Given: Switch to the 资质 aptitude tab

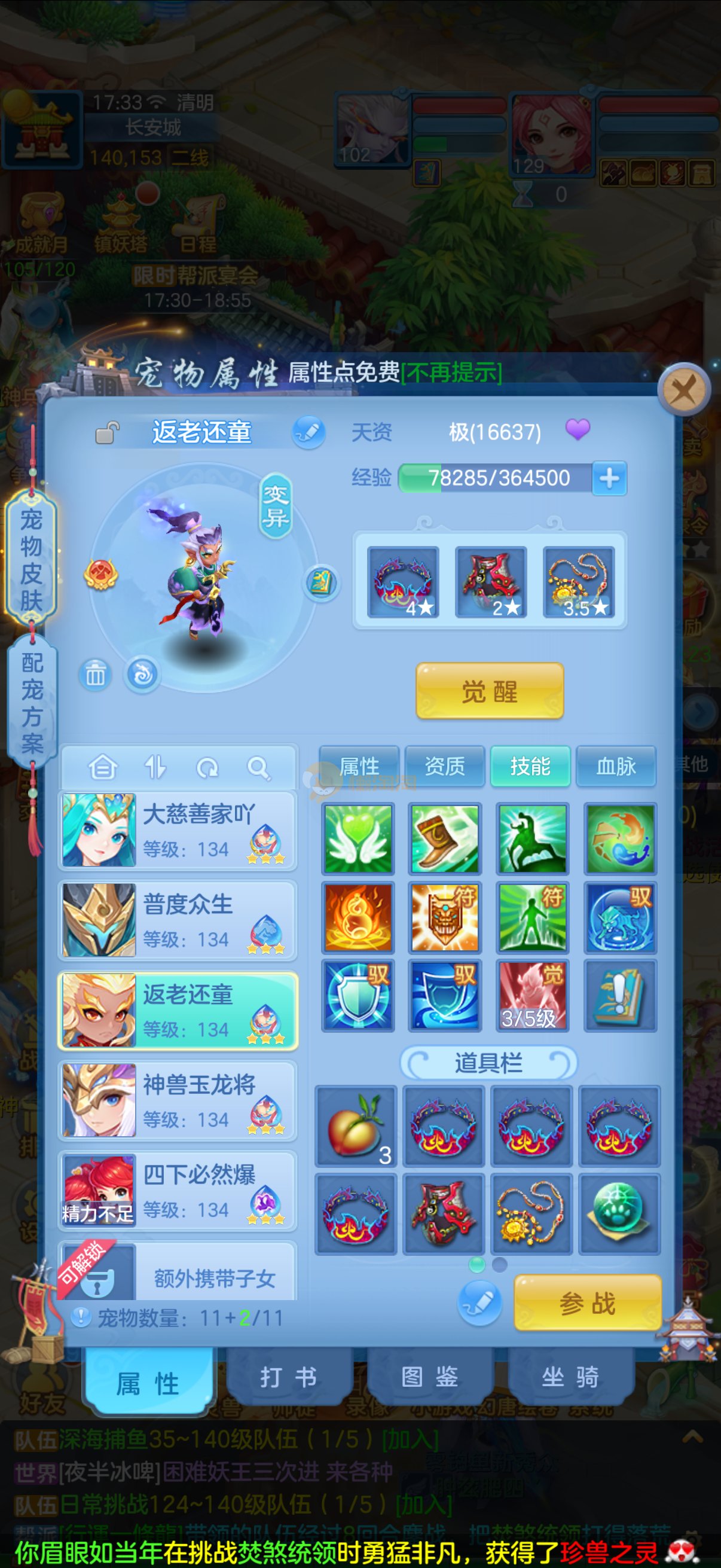Looking at the screenshot, I should [x=444, y=765].
